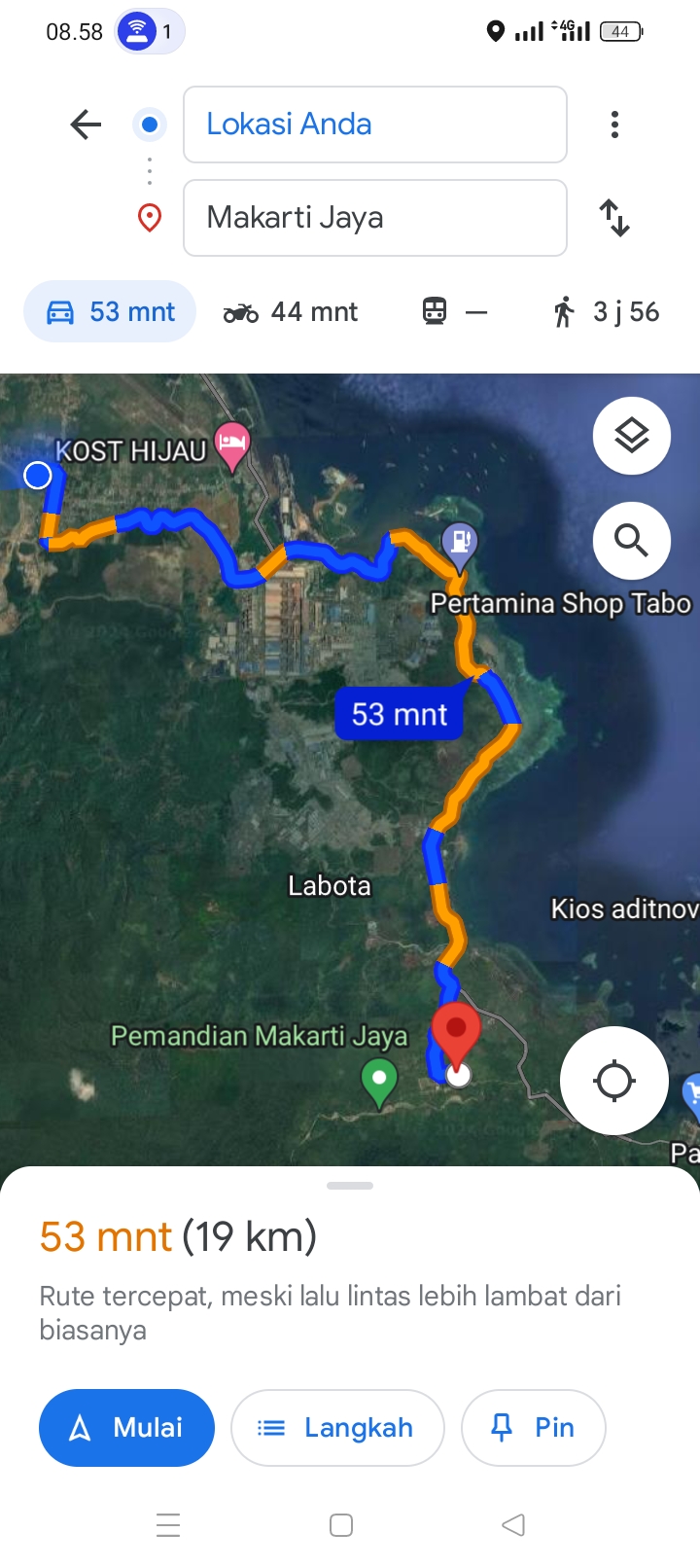Switch to walking mode showing 3 j 56
The image size is (700, 1568).
(x=606, y=312)
